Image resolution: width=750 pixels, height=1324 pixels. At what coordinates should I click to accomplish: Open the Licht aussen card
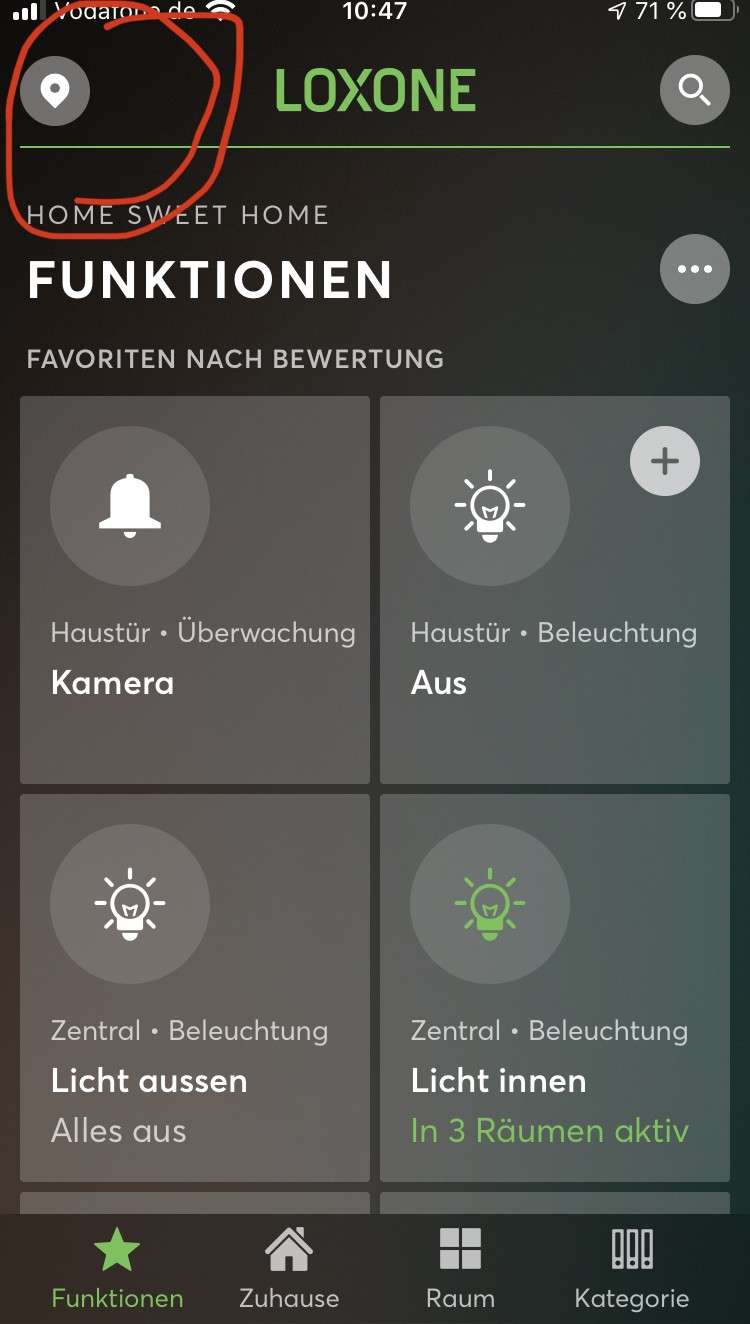[195, 988]
